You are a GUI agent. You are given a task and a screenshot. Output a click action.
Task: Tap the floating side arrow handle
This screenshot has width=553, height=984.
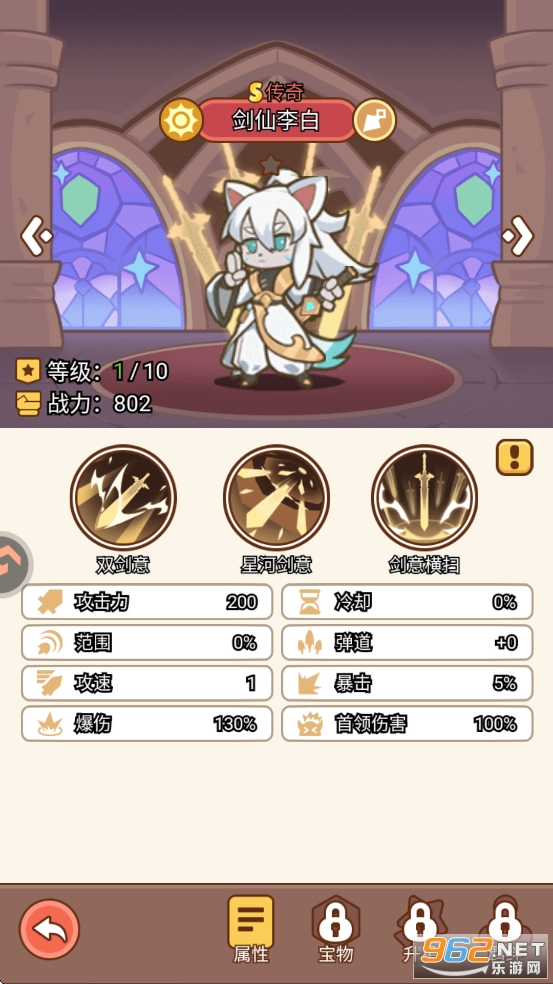tap(14, 564)
